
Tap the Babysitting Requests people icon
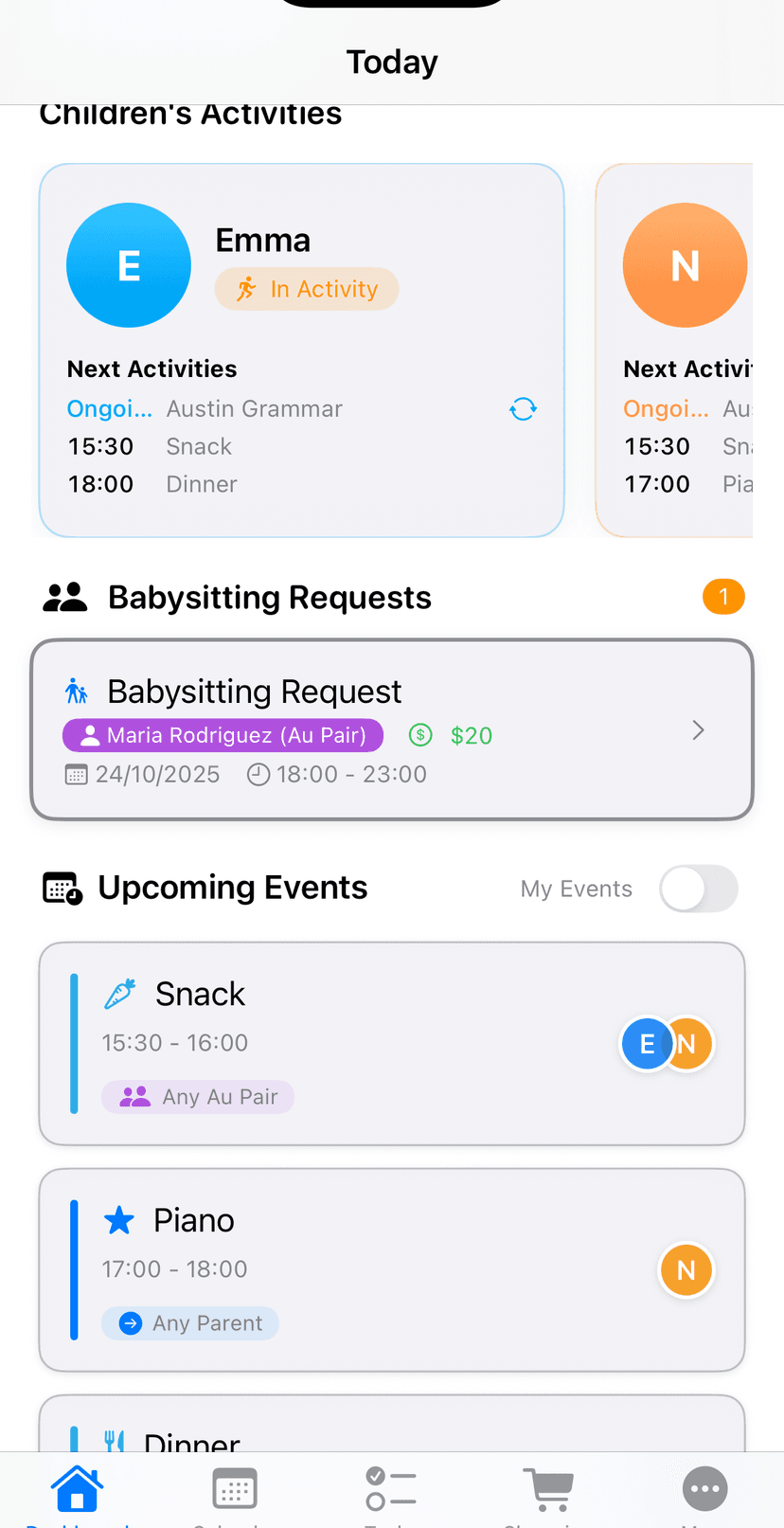(x=64, y=596)
